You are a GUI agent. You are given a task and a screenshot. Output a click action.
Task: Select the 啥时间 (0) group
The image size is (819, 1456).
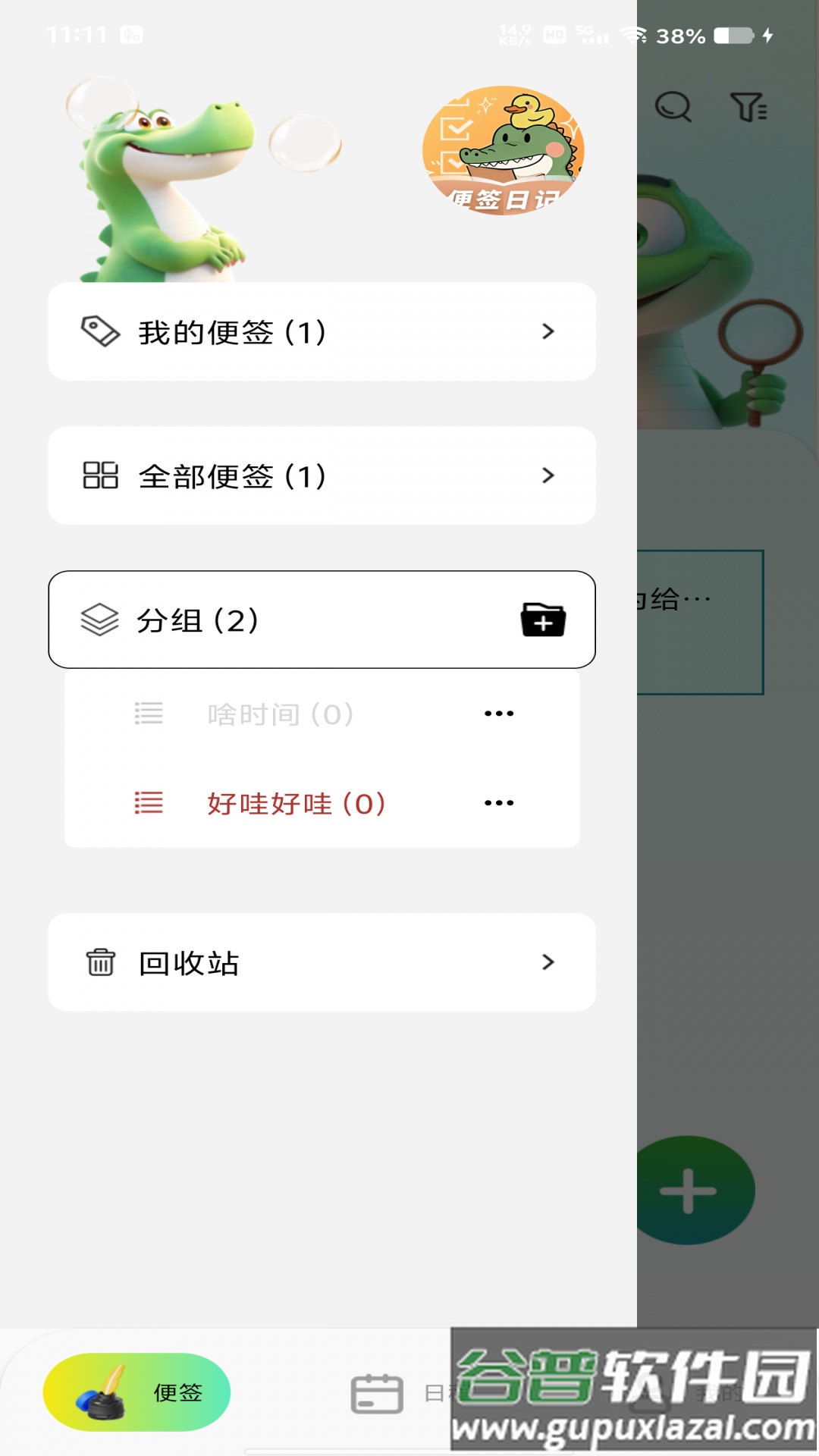pos(281,714)
